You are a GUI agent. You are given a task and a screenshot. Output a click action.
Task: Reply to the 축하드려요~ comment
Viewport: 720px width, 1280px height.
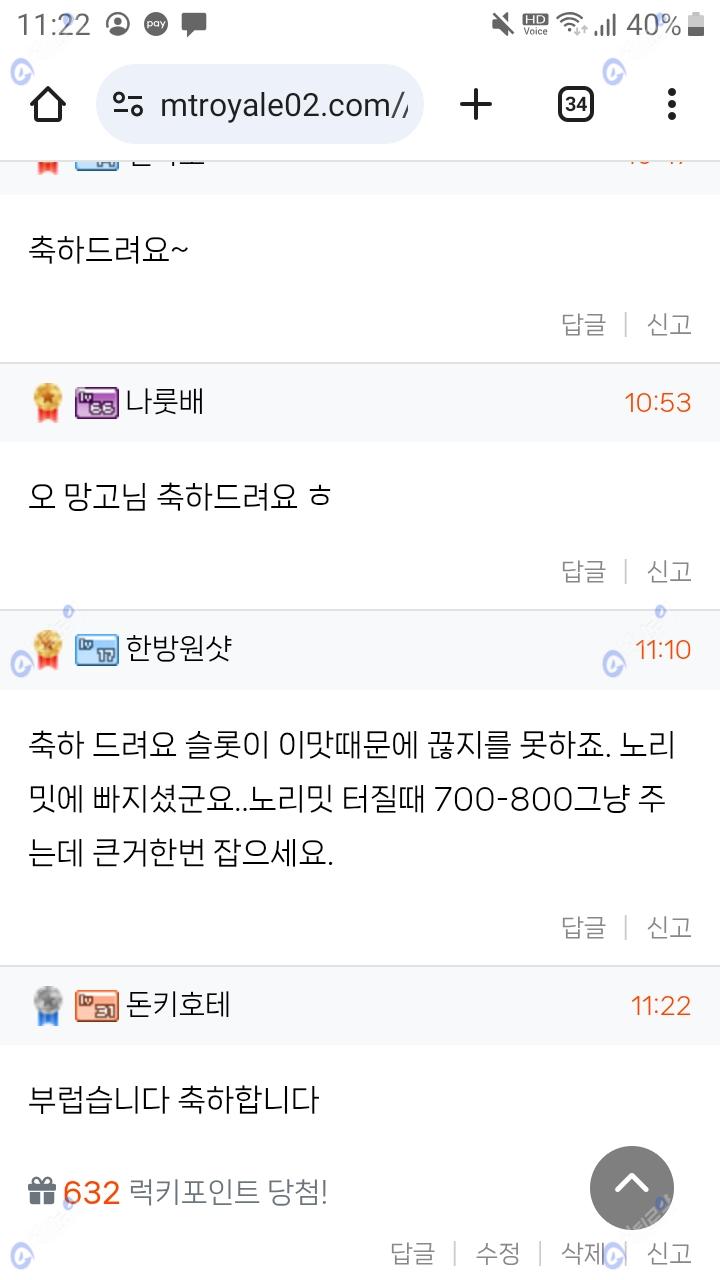pos(583,324)
